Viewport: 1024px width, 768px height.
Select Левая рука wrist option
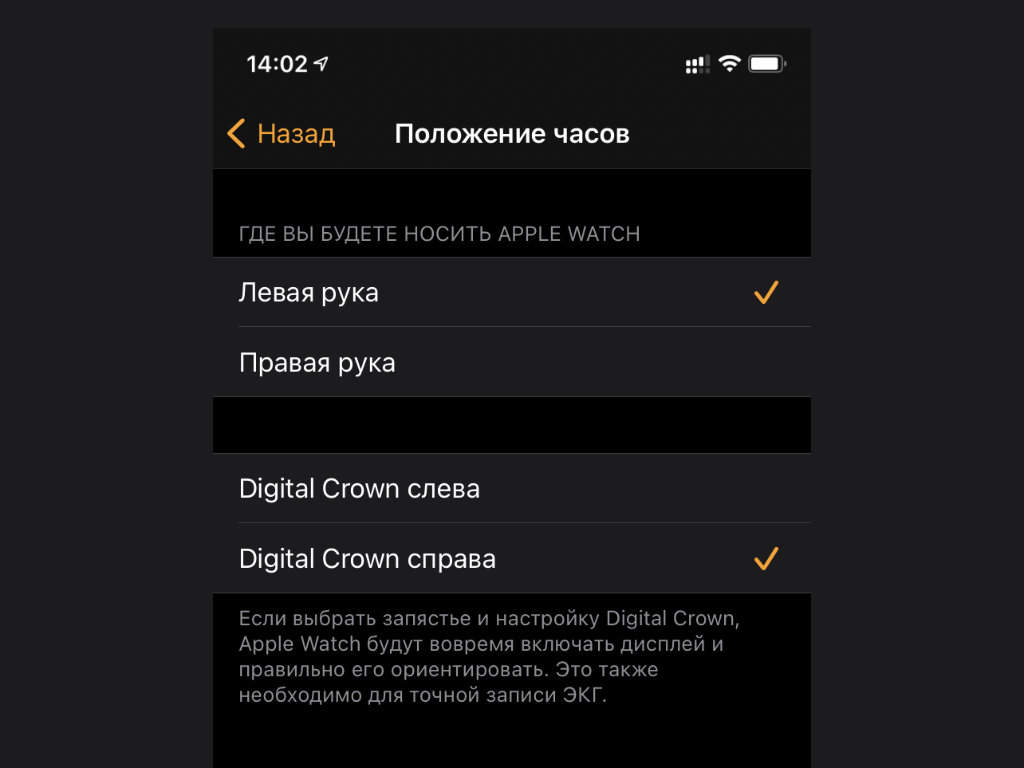click(510, 293)
